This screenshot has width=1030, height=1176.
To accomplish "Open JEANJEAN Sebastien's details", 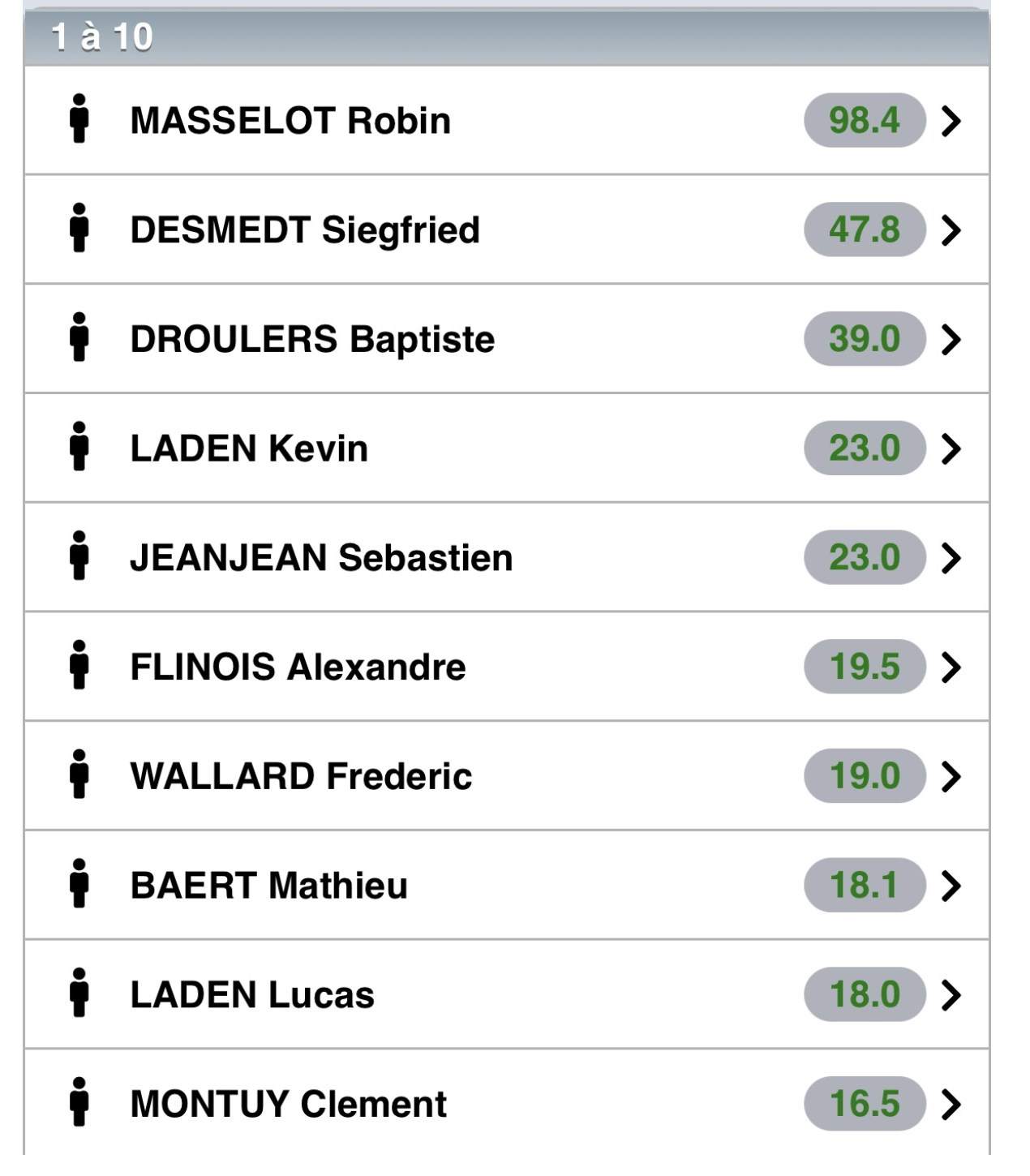I will pyautogui.click(x=507, y=557).
